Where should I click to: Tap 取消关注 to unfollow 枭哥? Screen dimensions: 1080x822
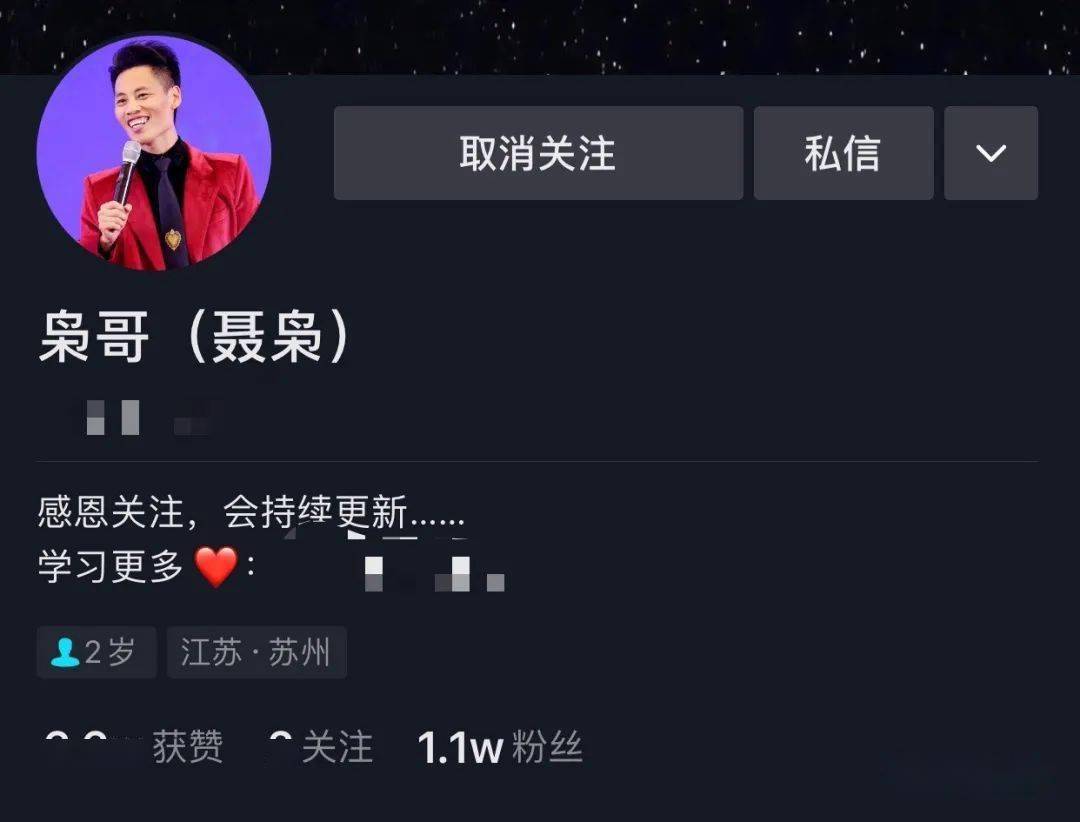(x=538, y=154)
